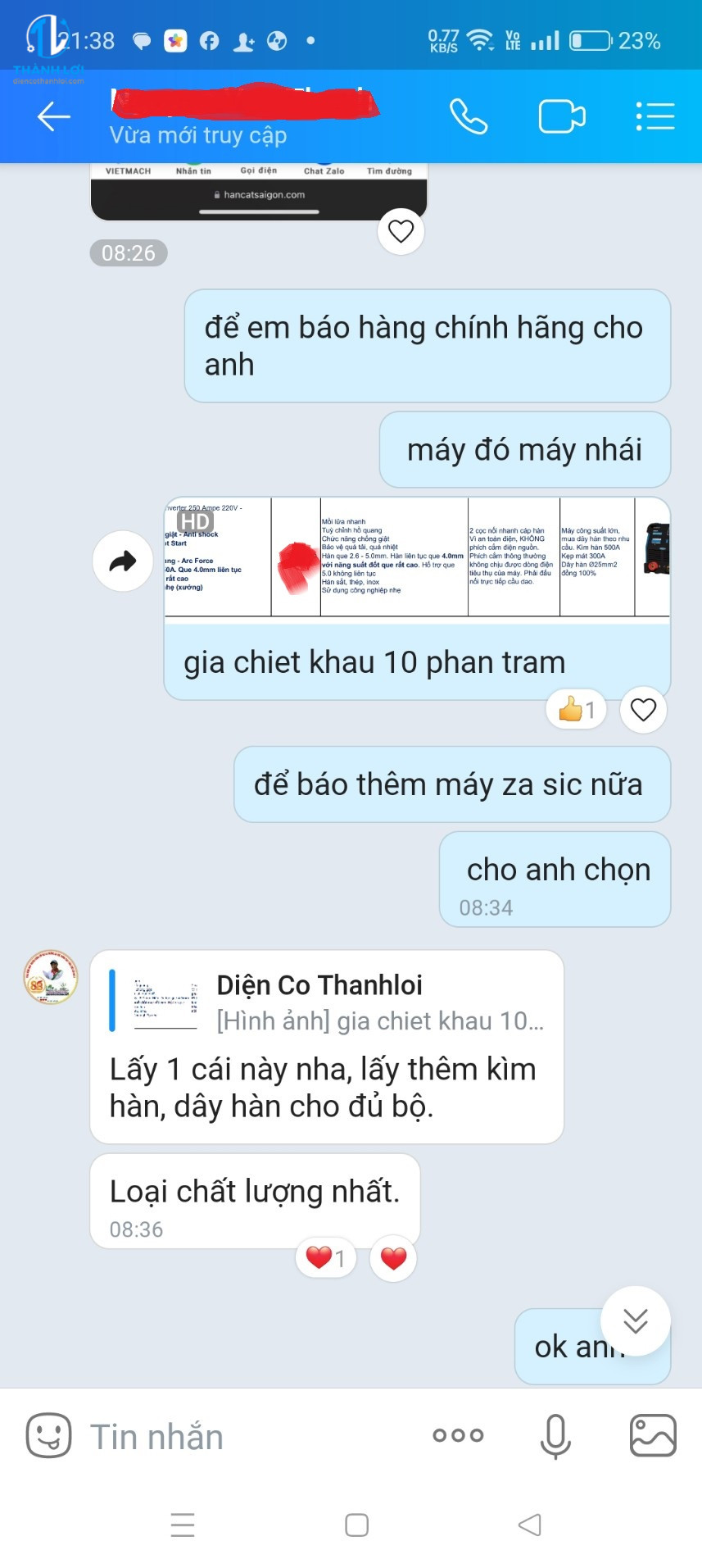Start a video call
This screenshot has height=1568, width=702.
coord(562,116)
